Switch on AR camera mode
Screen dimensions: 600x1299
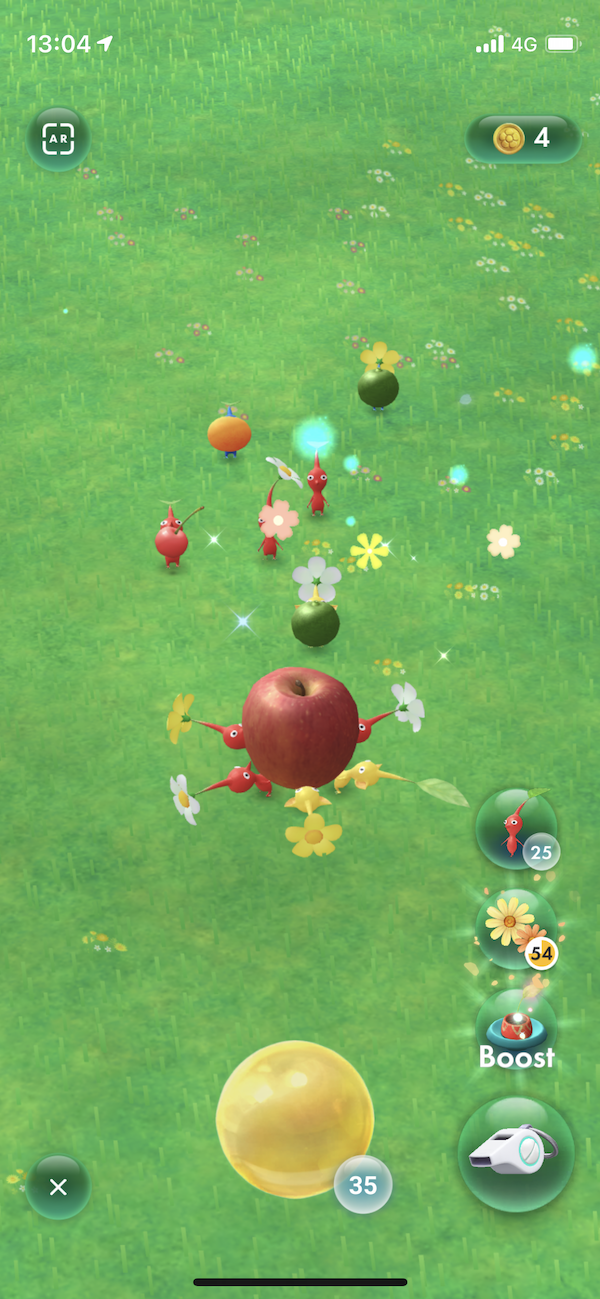click(x=58, y=138)
